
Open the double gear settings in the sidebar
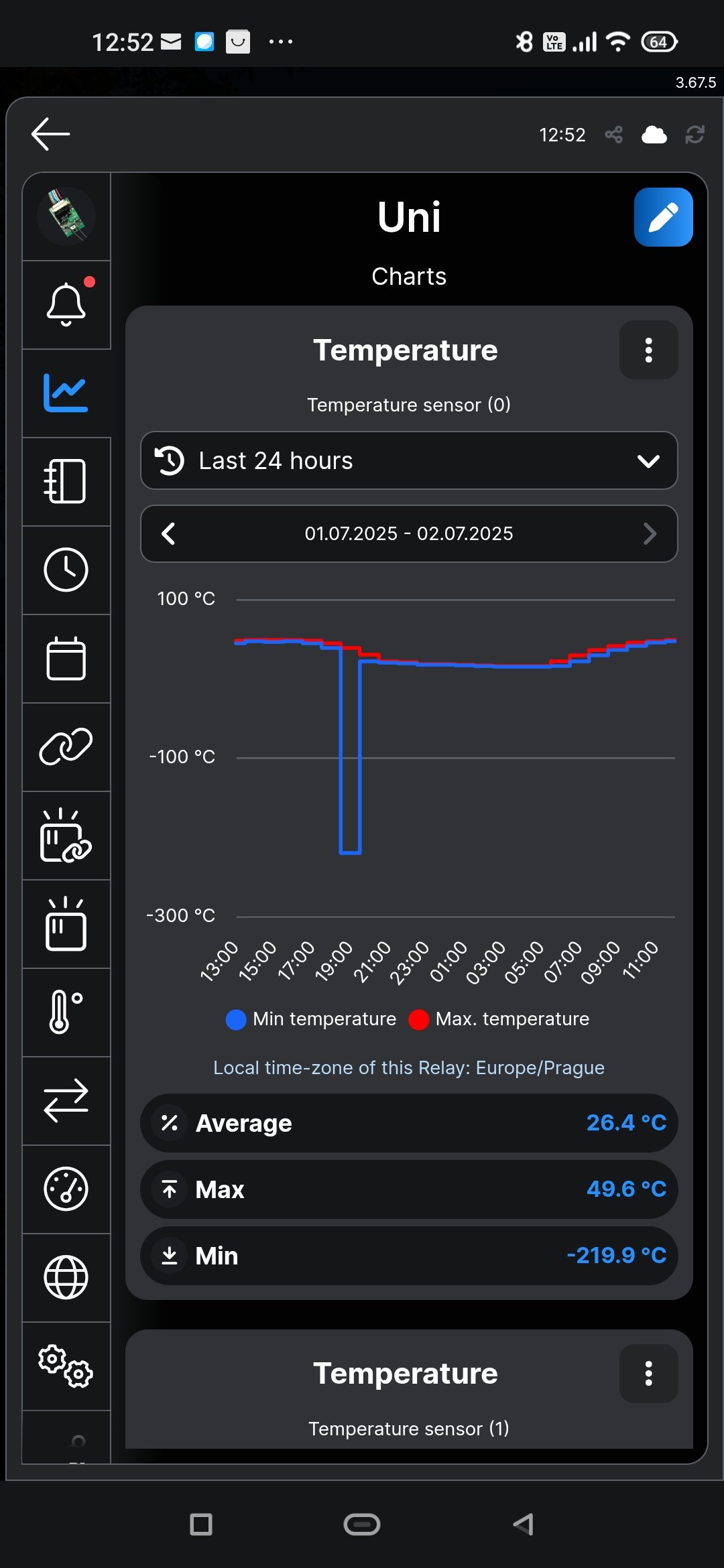(66, 1366)
